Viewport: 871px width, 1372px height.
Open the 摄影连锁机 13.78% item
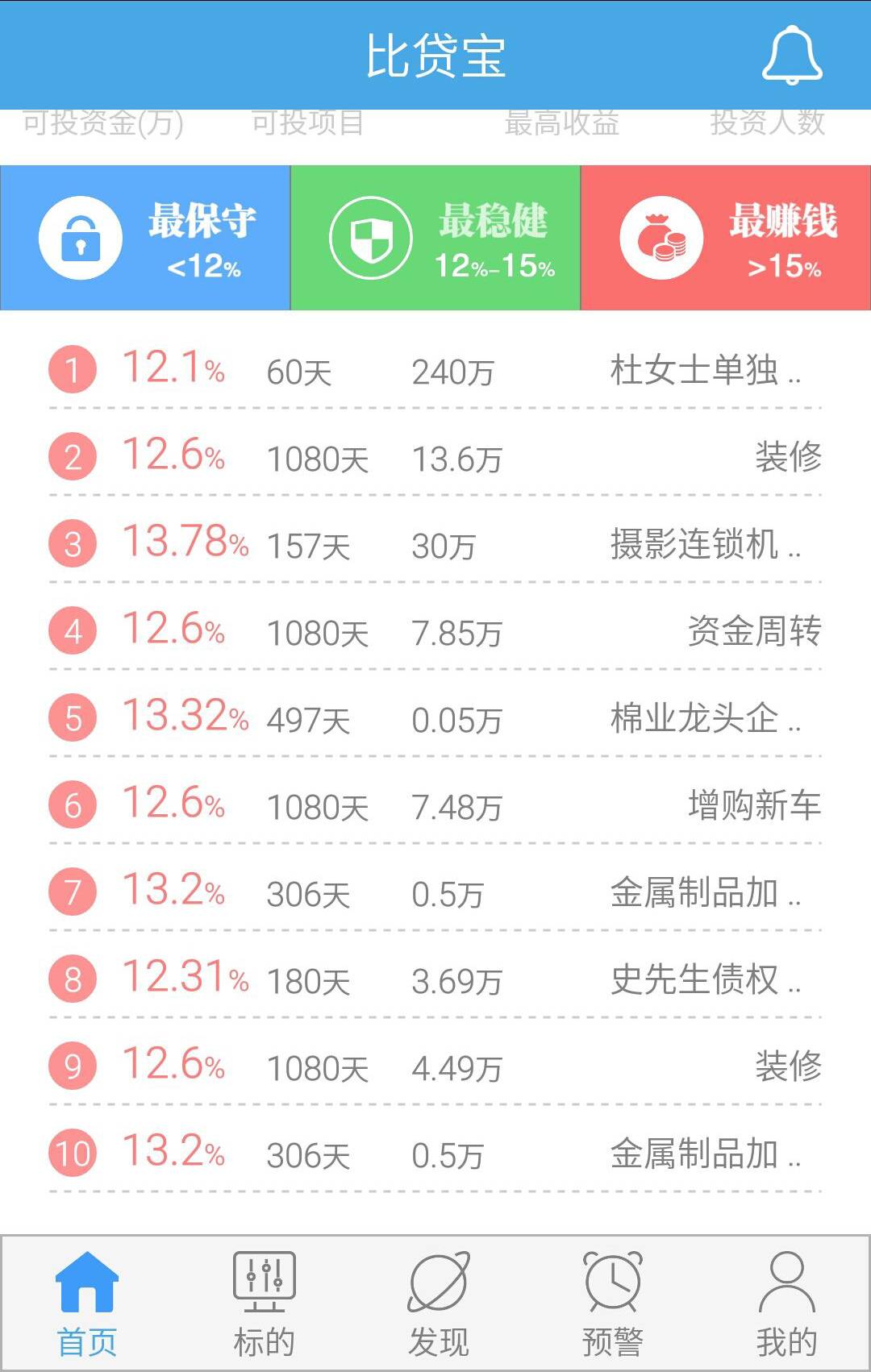tap(435, 545)
